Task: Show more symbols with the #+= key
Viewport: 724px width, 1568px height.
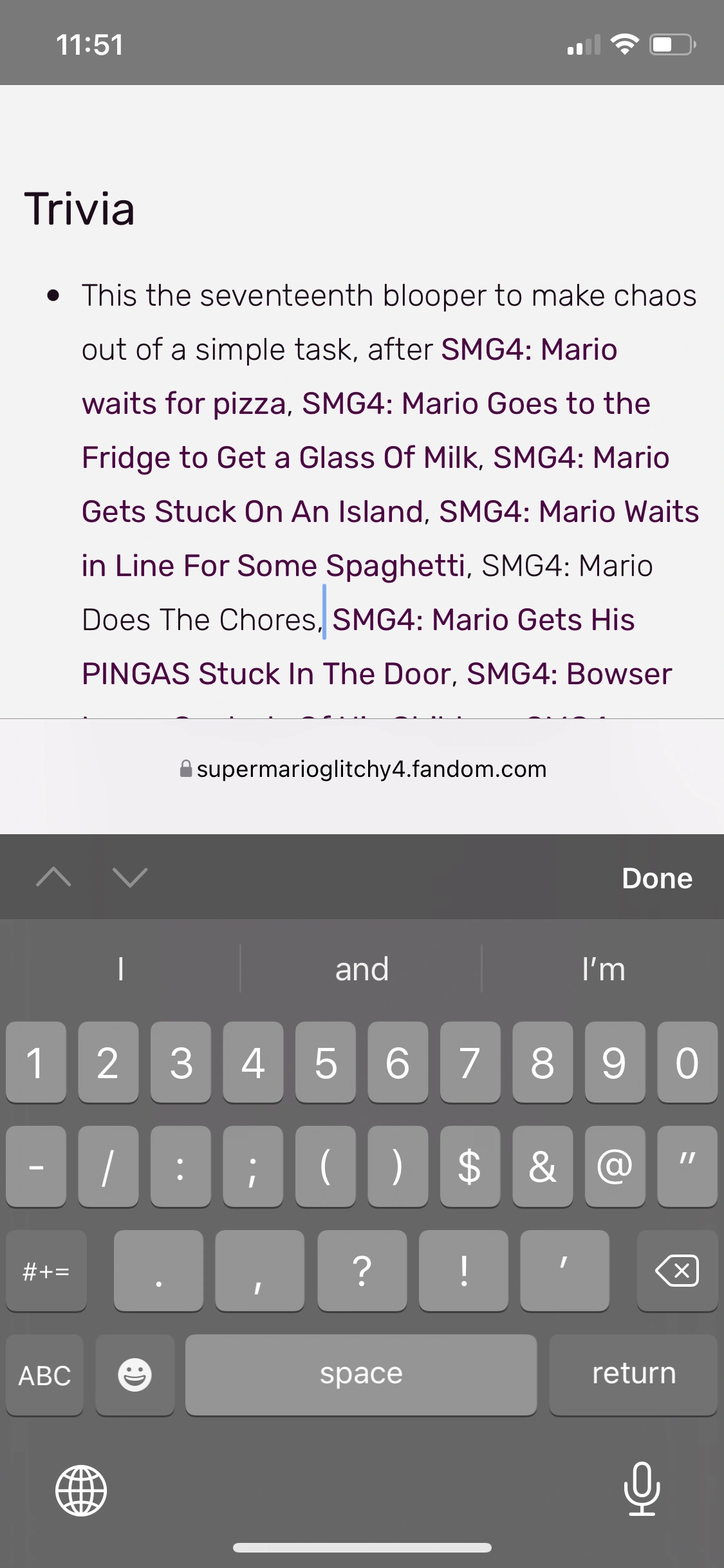Action: [x=46, y=1271]
